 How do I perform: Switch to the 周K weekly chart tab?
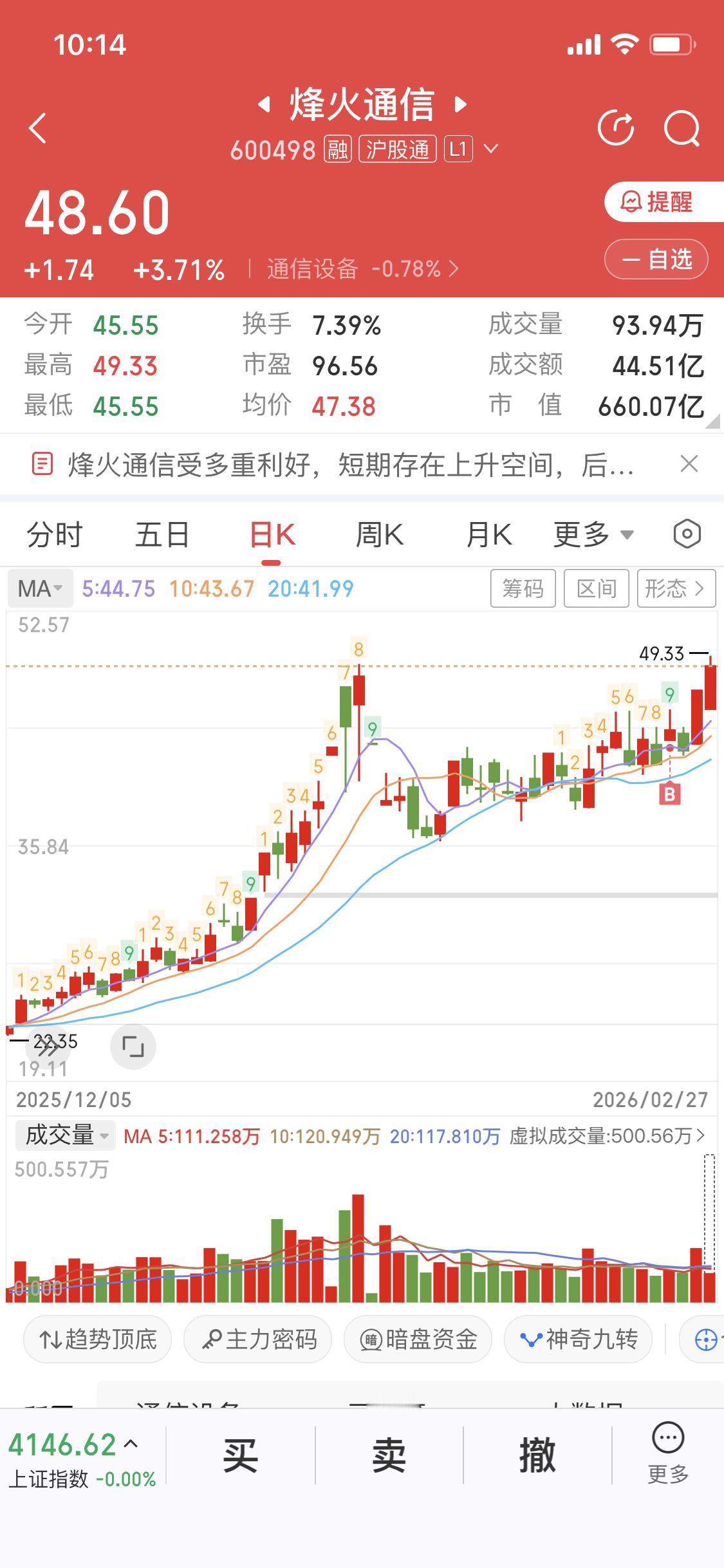[x=379, y=534]
